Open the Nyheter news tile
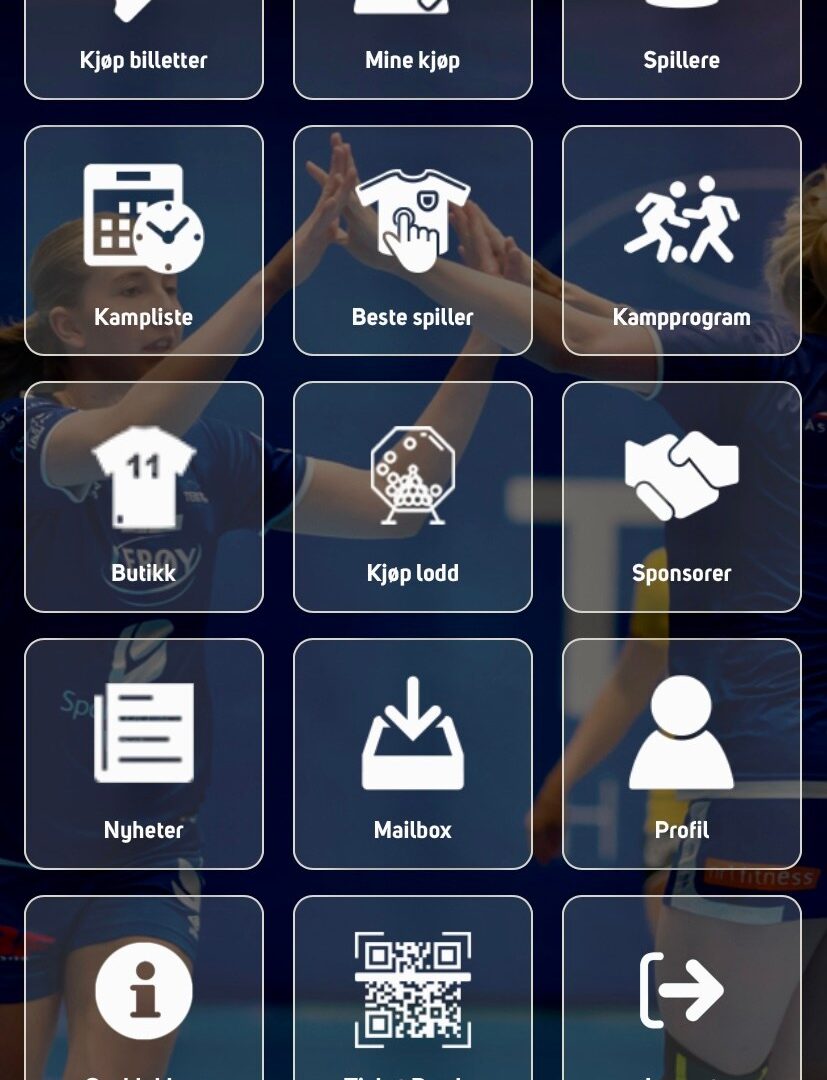 click(x=144, y=753)
